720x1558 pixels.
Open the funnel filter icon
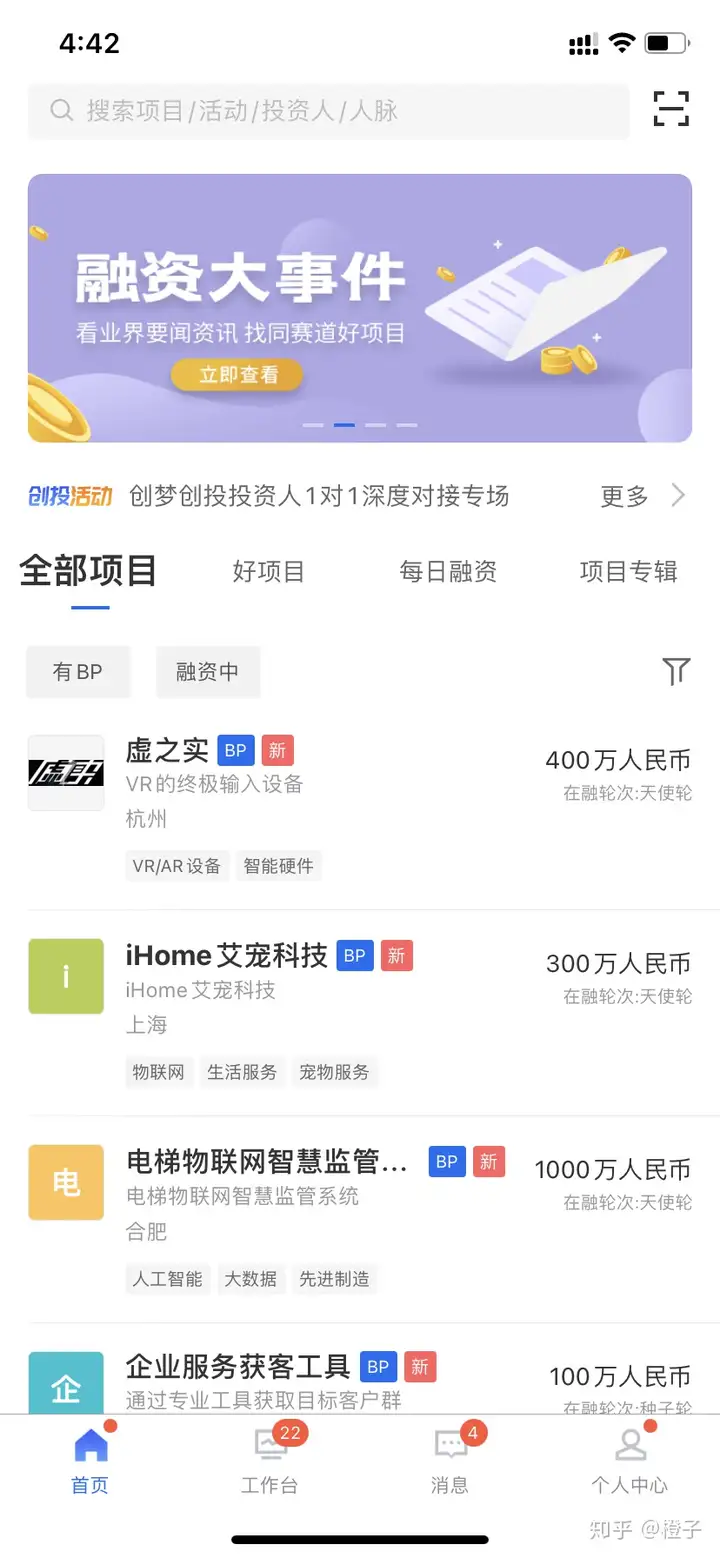point(676,671)
